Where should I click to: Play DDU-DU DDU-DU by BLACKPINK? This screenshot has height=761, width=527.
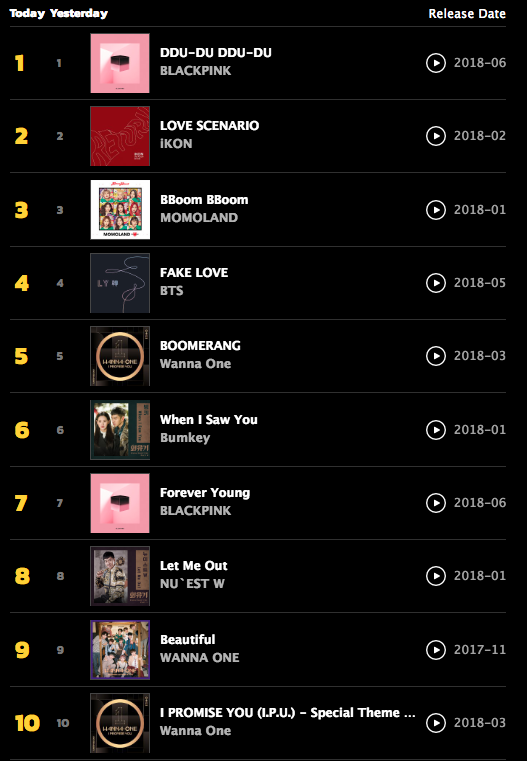436,63
